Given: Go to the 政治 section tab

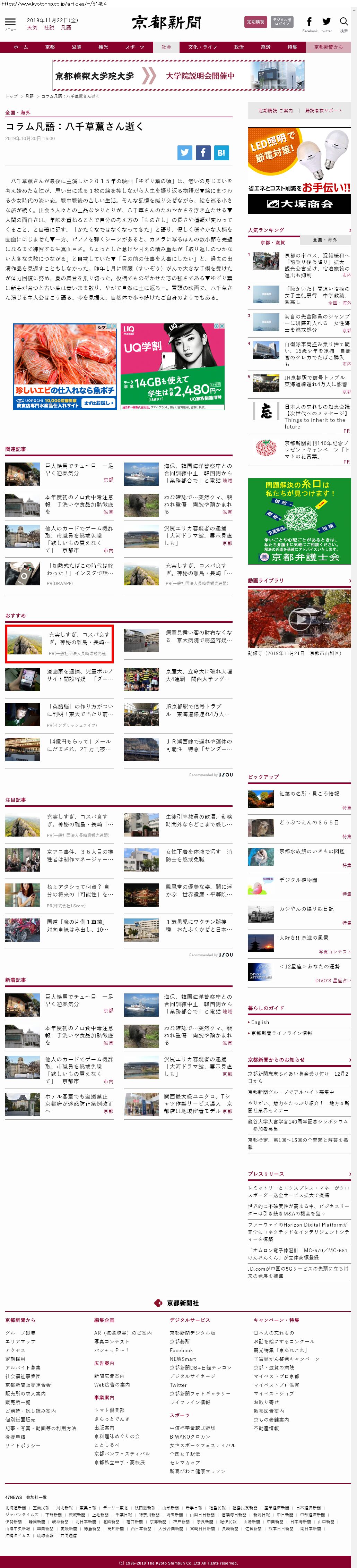Looking at the screenshot, I should 239,47.
